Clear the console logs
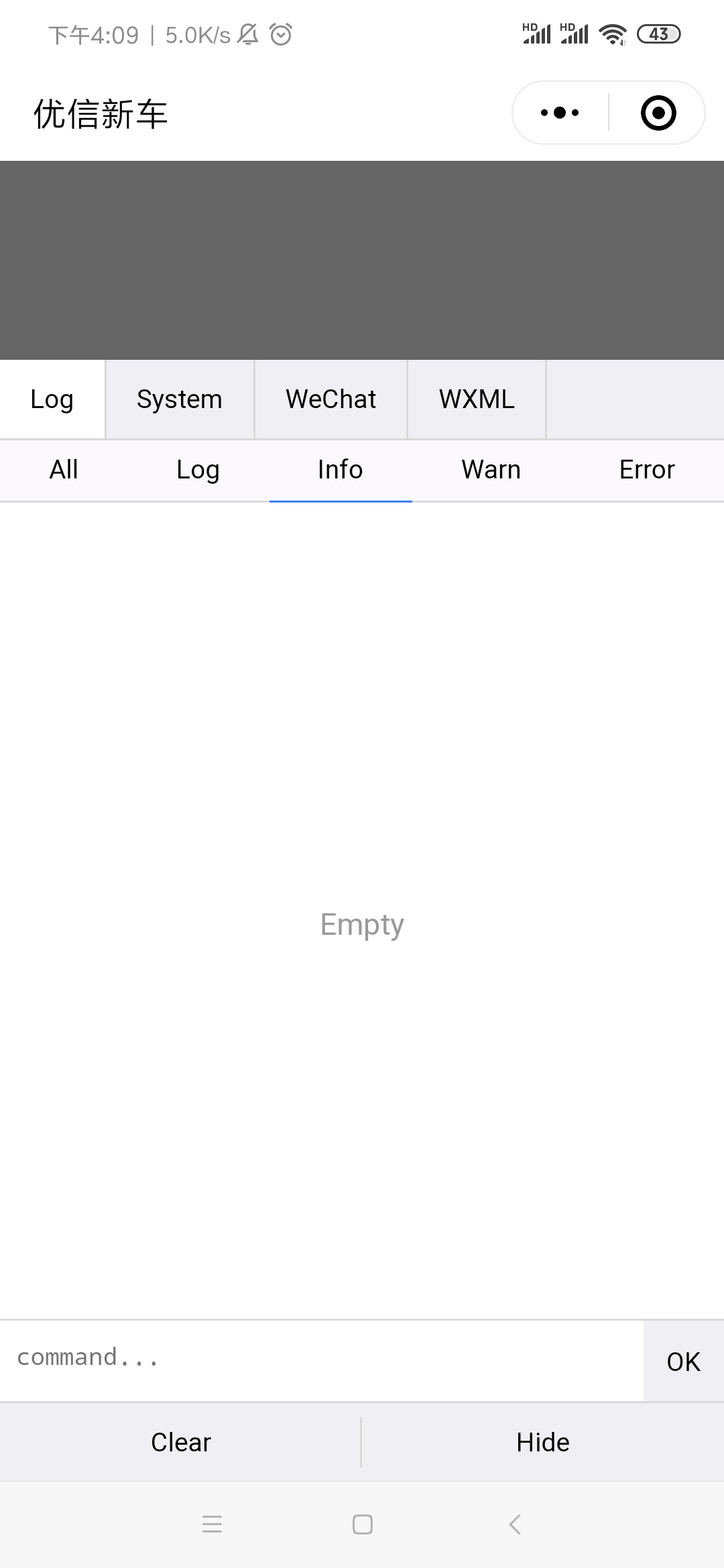This screenshot has width=724, height=1568. pyautogui.click(x=180, y=1442)
